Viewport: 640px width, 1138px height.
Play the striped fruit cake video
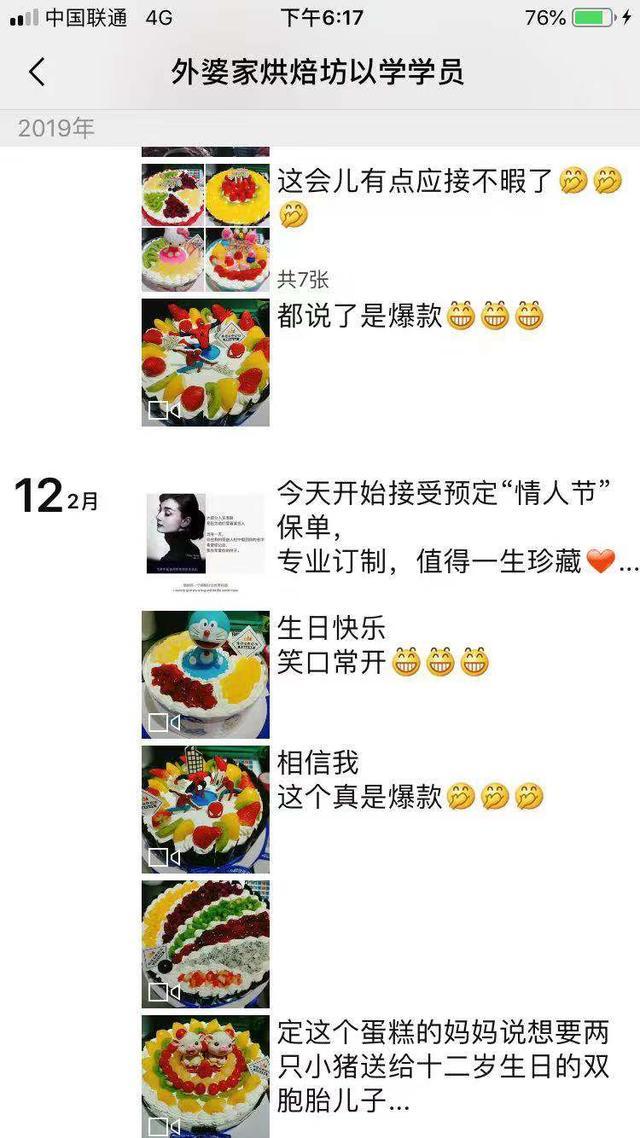click(x=205, y=943)
